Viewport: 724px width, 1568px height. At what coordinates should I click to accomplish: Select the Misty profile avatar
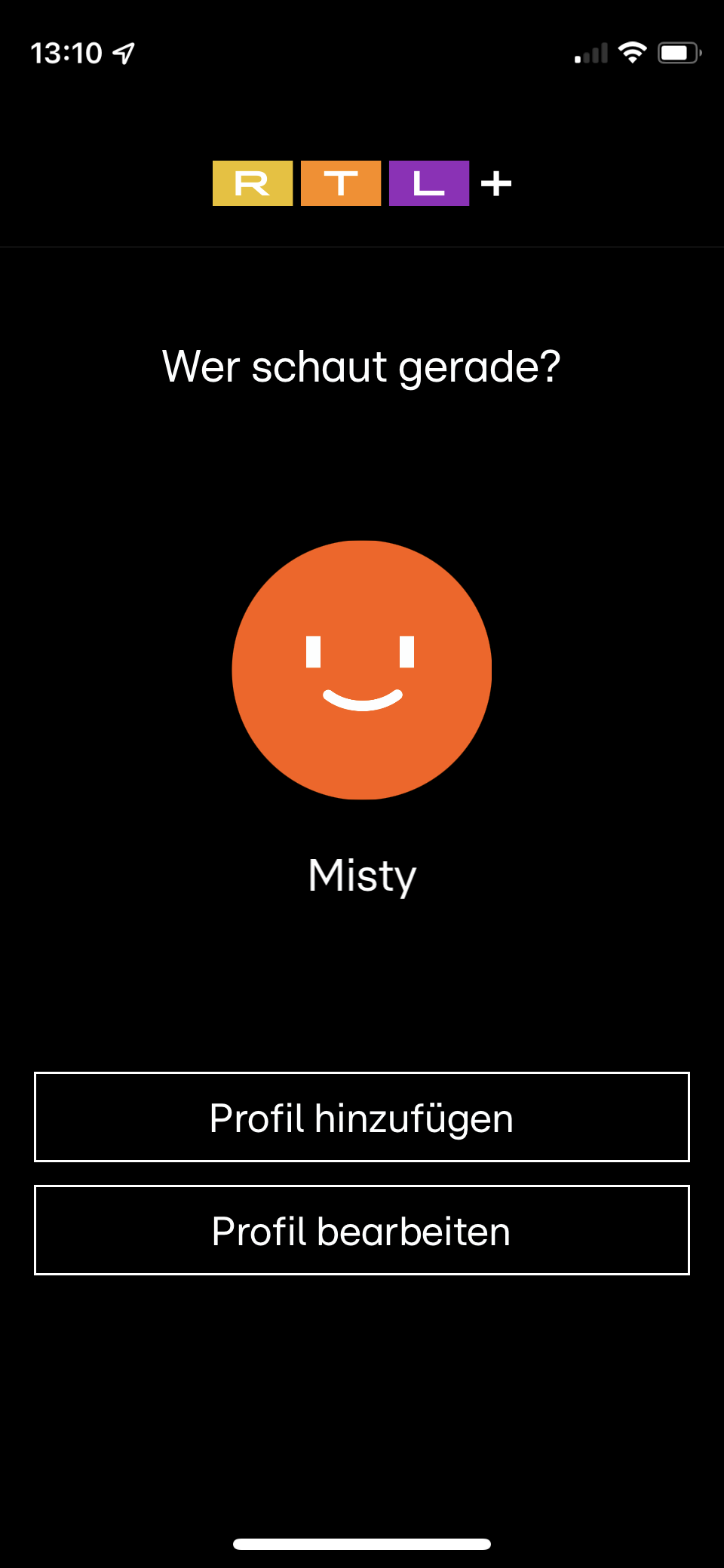(362, 670)
